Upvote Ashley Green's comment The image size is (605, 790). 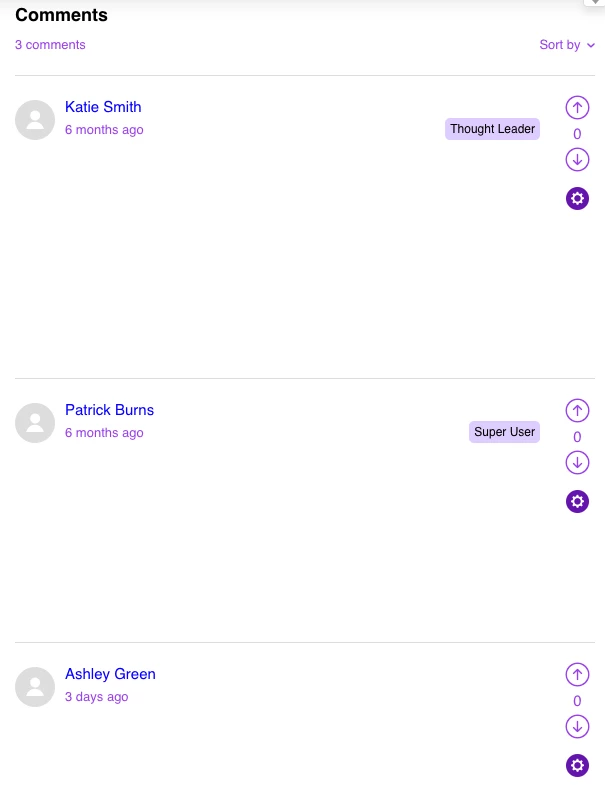[577, 675]
